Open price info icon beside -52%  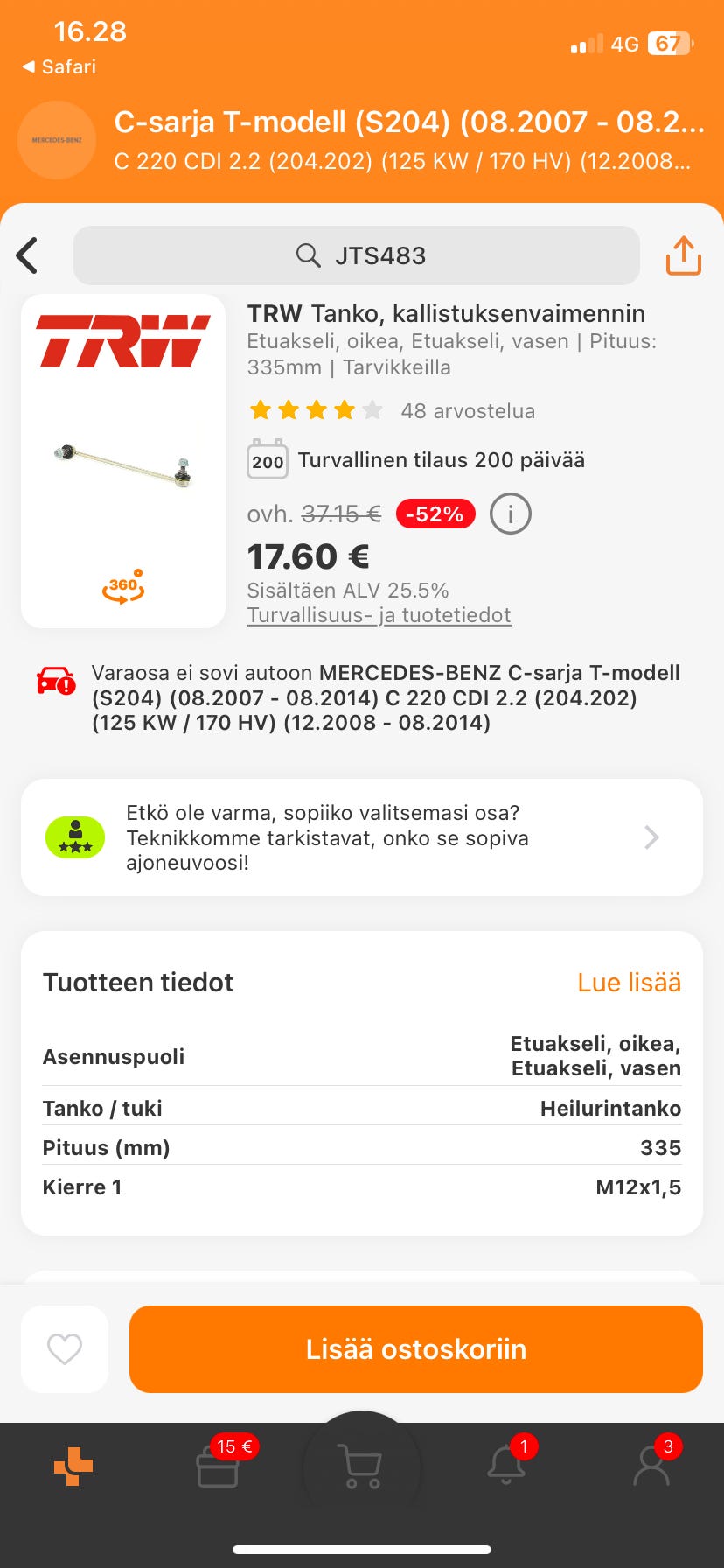tap(510, 514)
